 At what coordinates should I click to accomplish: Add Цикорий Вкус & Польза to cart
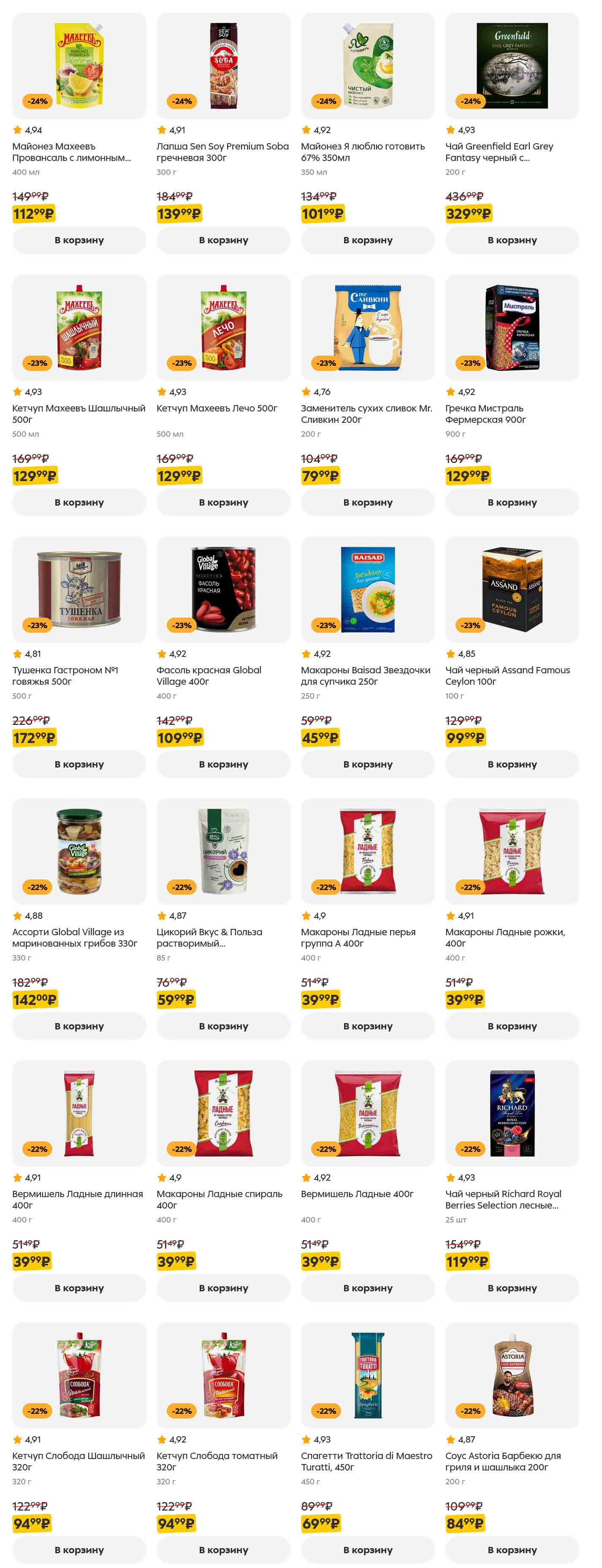coord(223,1026)
